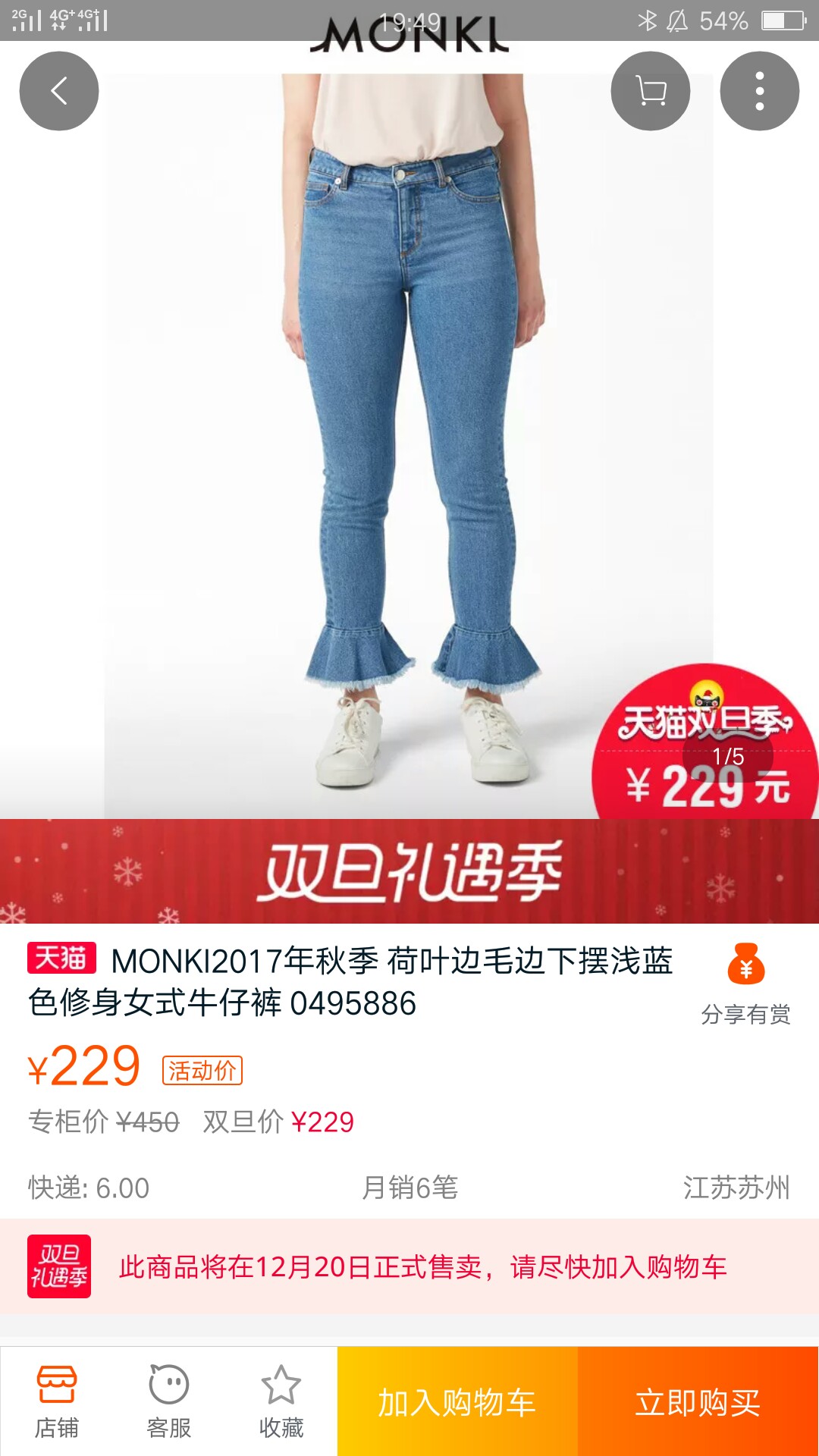Screen dimensions: 819x1456
Task: Open the 双旦礼遇季 promotion banner
Action: click(409, 871)
